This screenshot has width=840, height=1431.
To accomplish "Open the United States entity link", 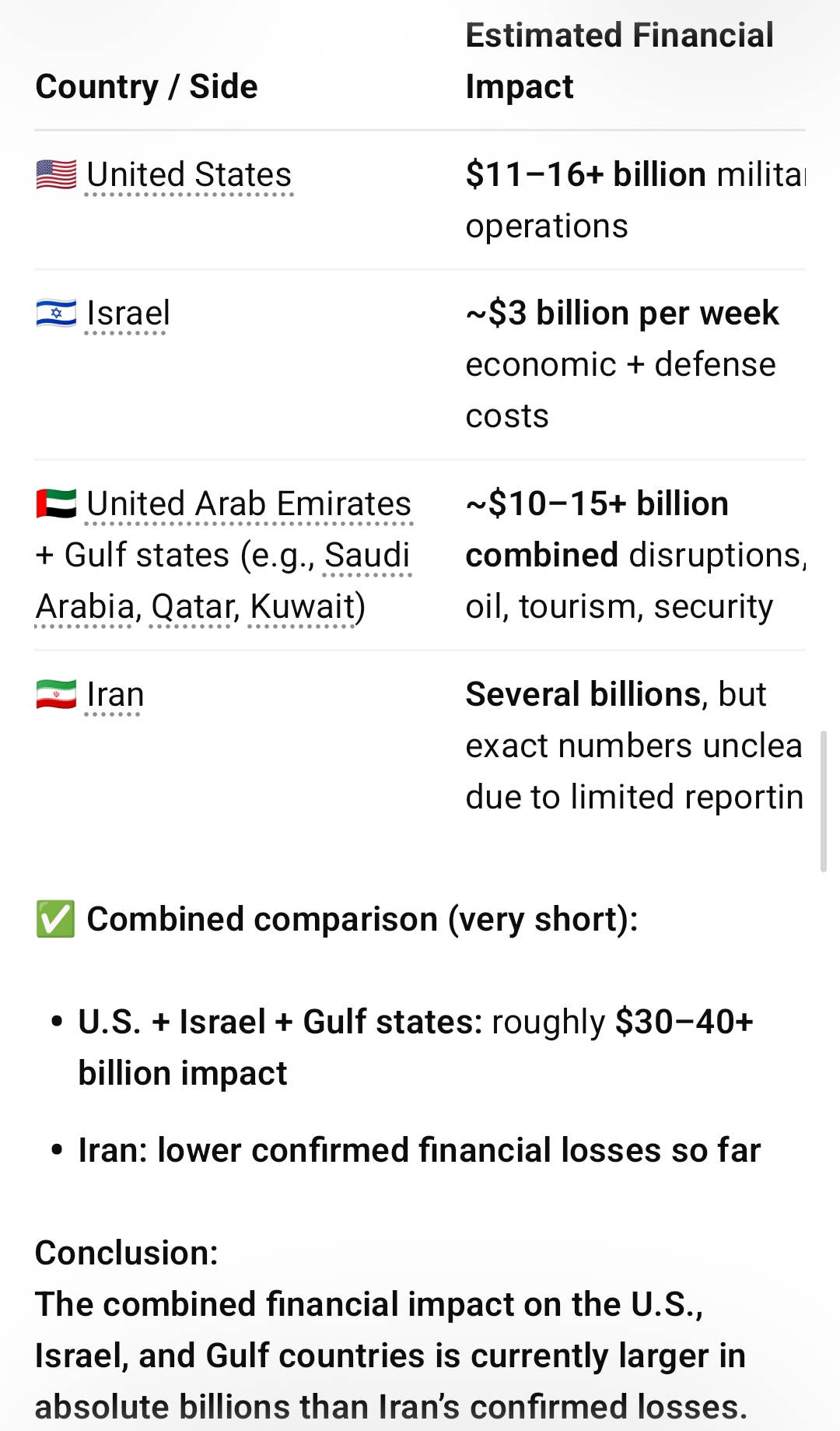I will click(189, 175).
